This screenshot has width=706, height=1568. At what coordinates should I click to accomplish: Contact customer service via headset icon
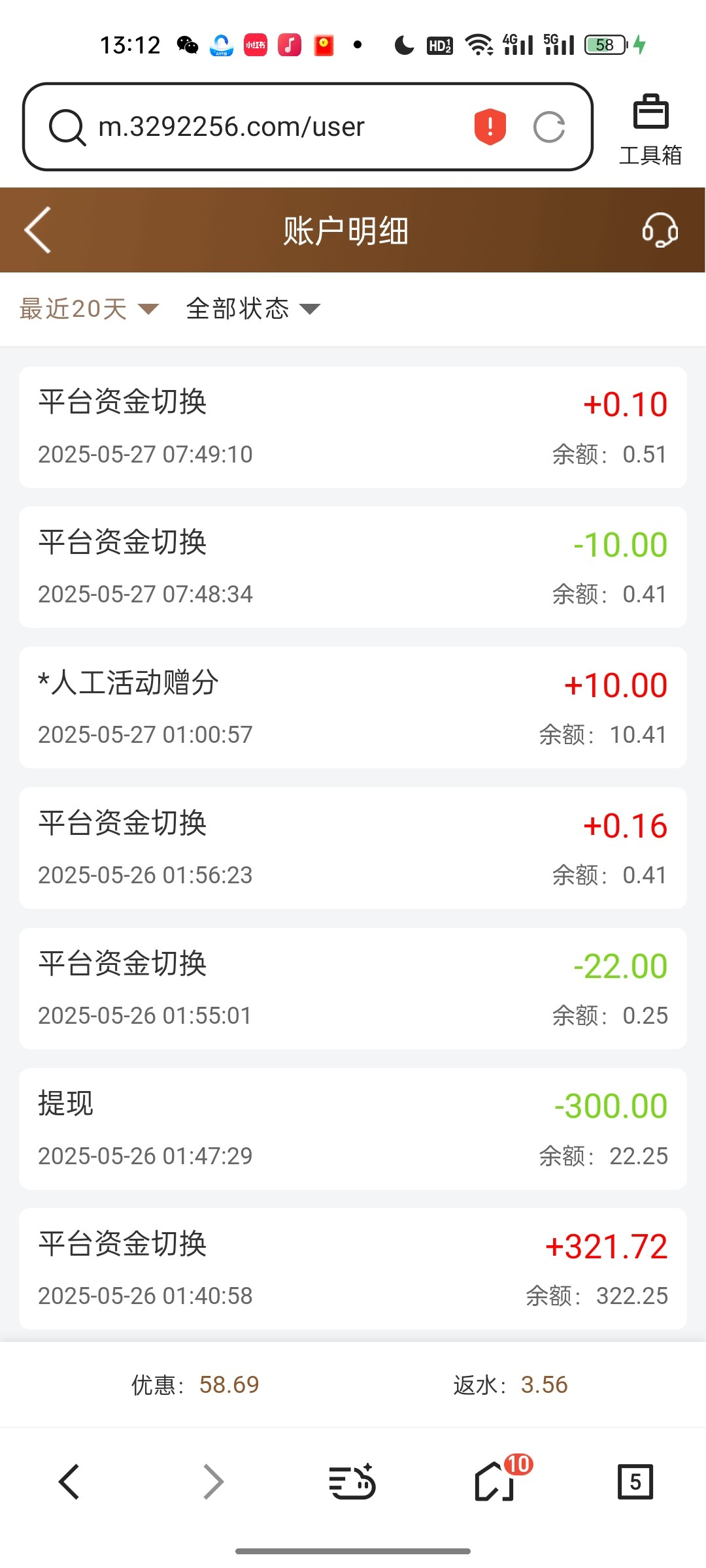(660, 230)
